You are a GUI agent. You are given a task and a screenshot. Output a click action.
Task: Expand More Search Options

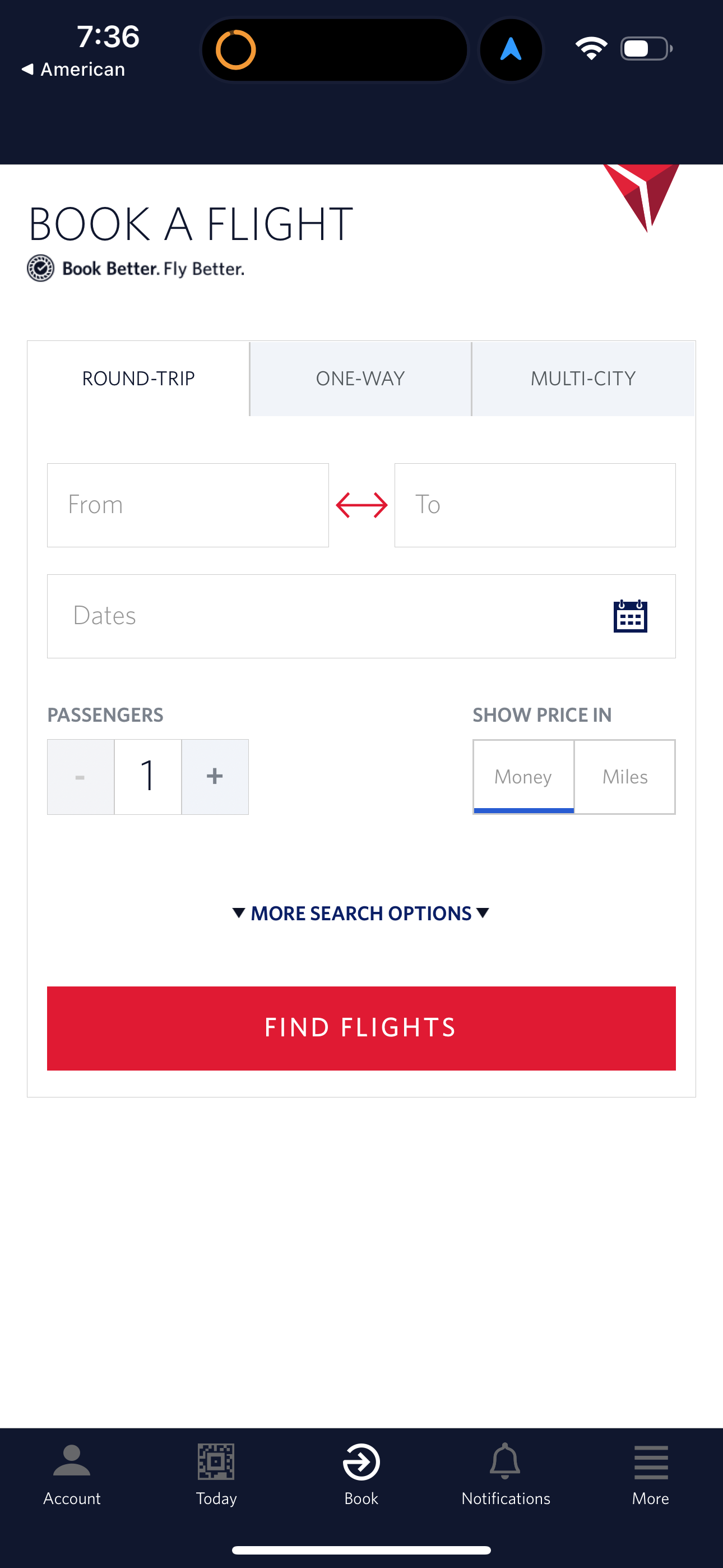click(361, 913)
